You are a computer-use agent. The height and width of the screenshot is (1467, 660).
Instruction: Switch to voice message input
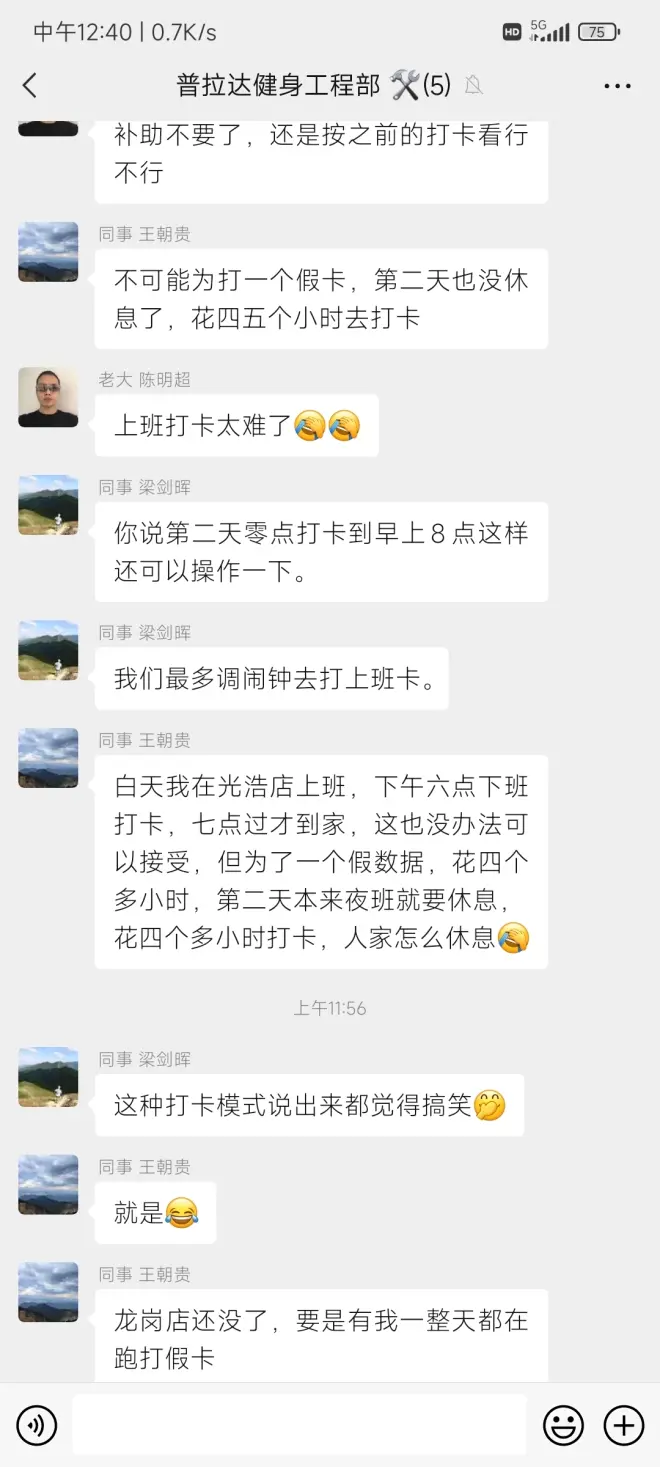pyautogui.click(x=37, y=1424)
